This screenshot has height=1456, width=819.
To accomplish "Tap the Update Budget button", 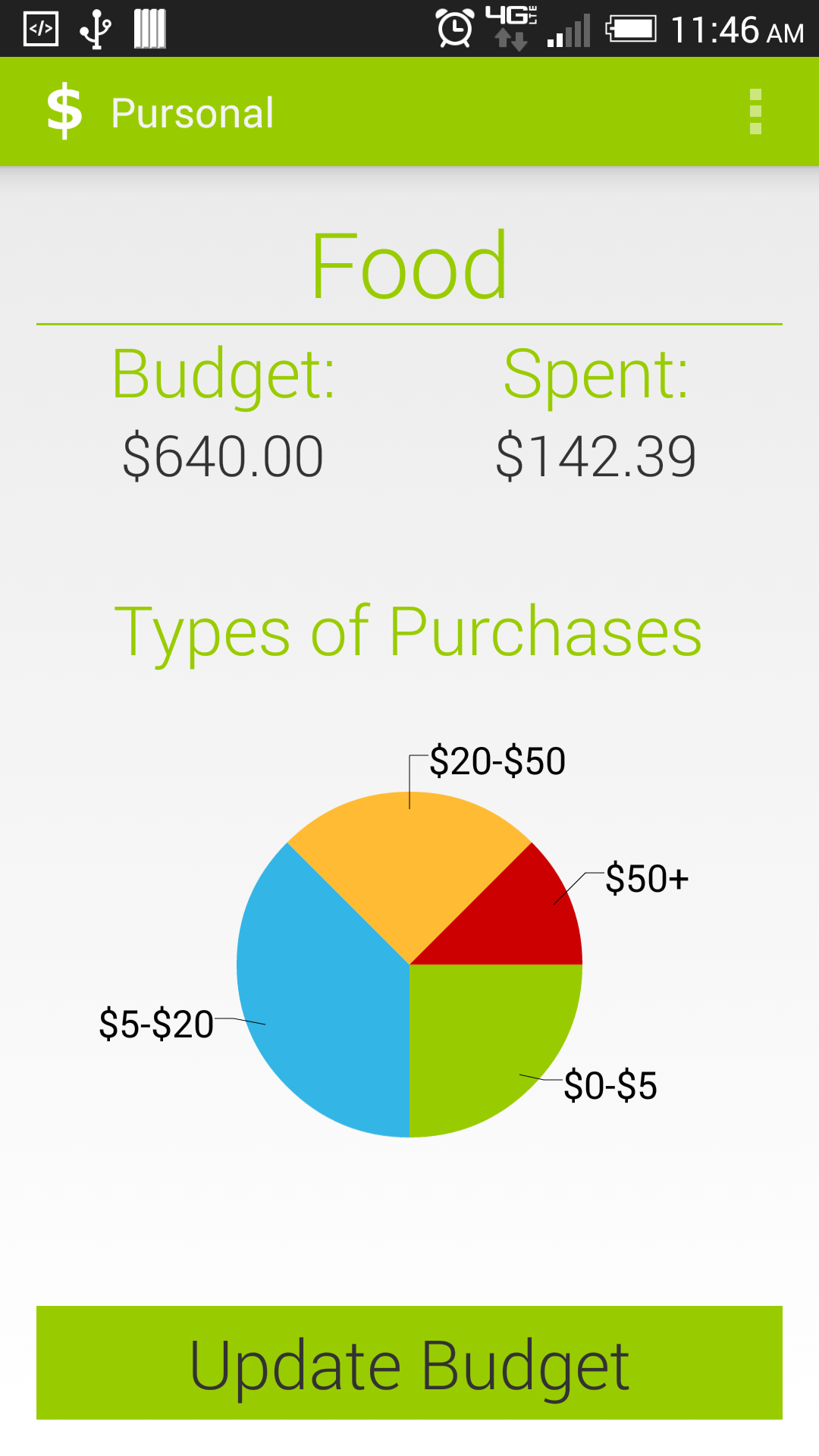I will (x=409, y=1363).
